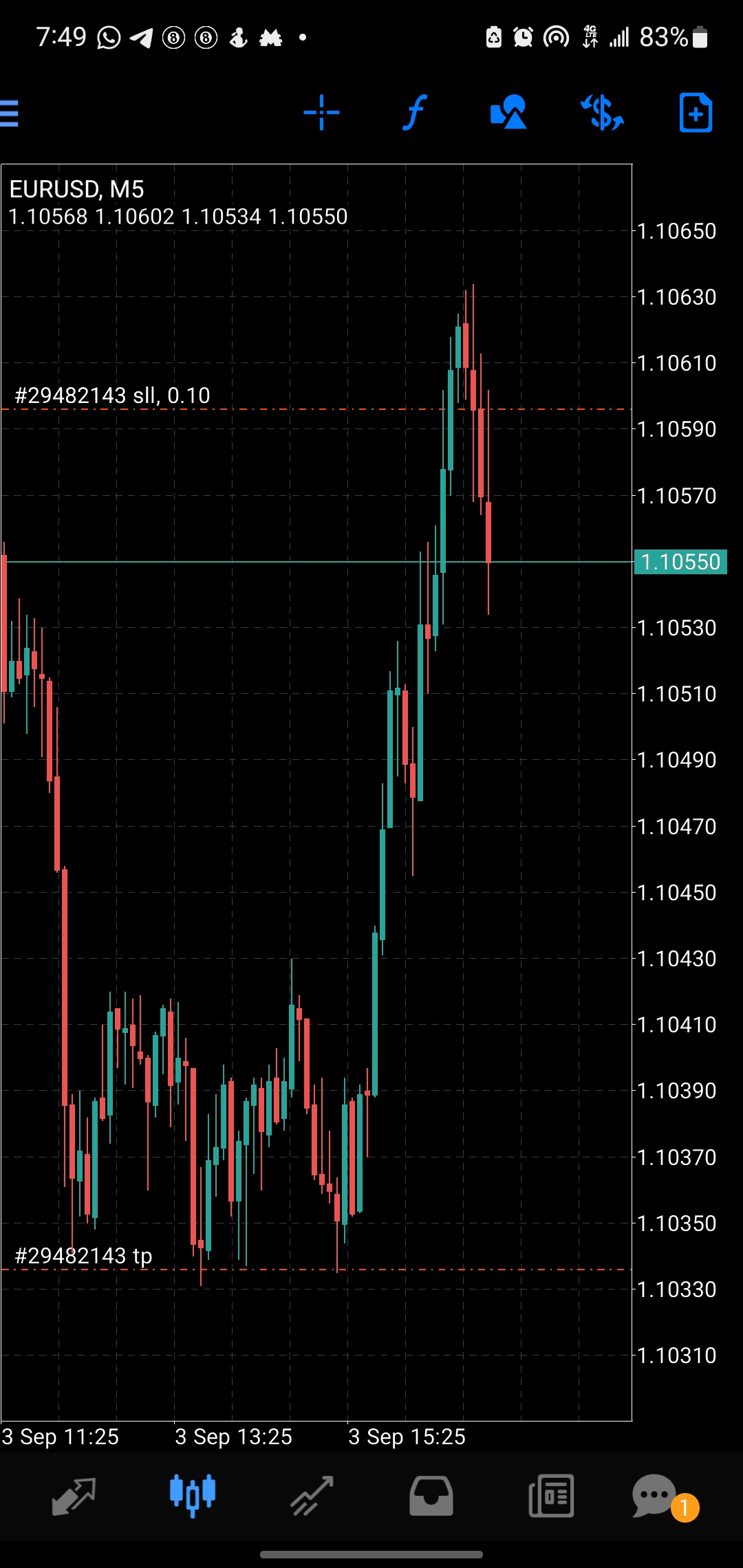Open Messages tab with one notification
This screenshot has width=743, height=1568.
pos(657,1496)
